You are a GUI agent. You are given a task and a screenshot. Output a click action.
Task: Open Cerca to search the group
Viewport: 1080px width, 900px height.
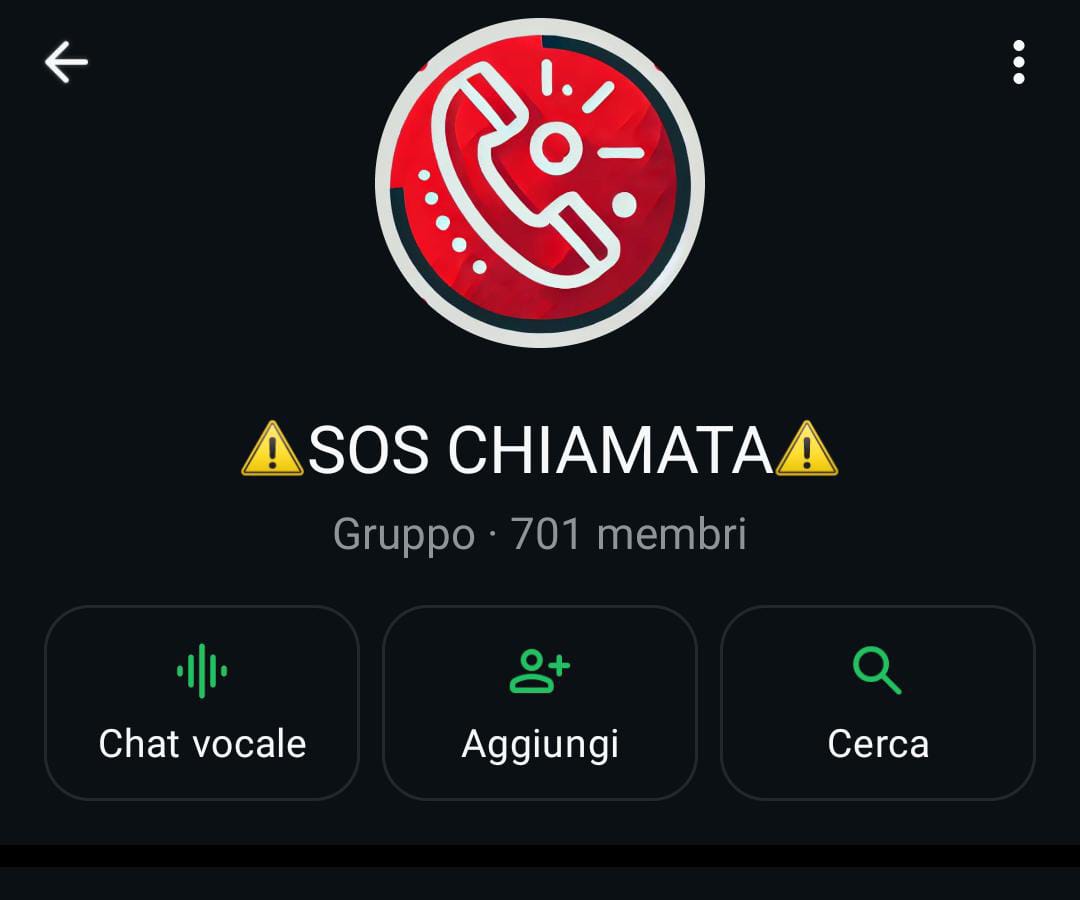pos(877,702)
